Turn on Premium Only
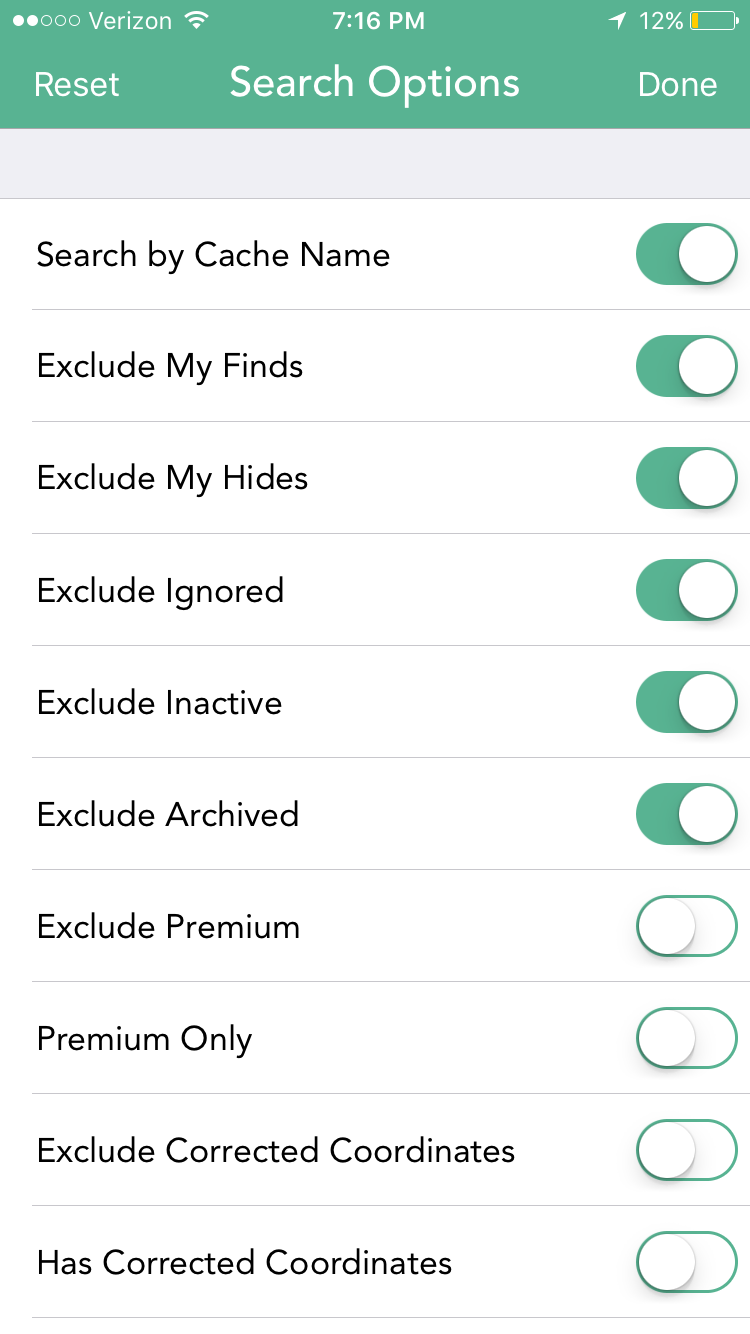 click(687, 1038)
